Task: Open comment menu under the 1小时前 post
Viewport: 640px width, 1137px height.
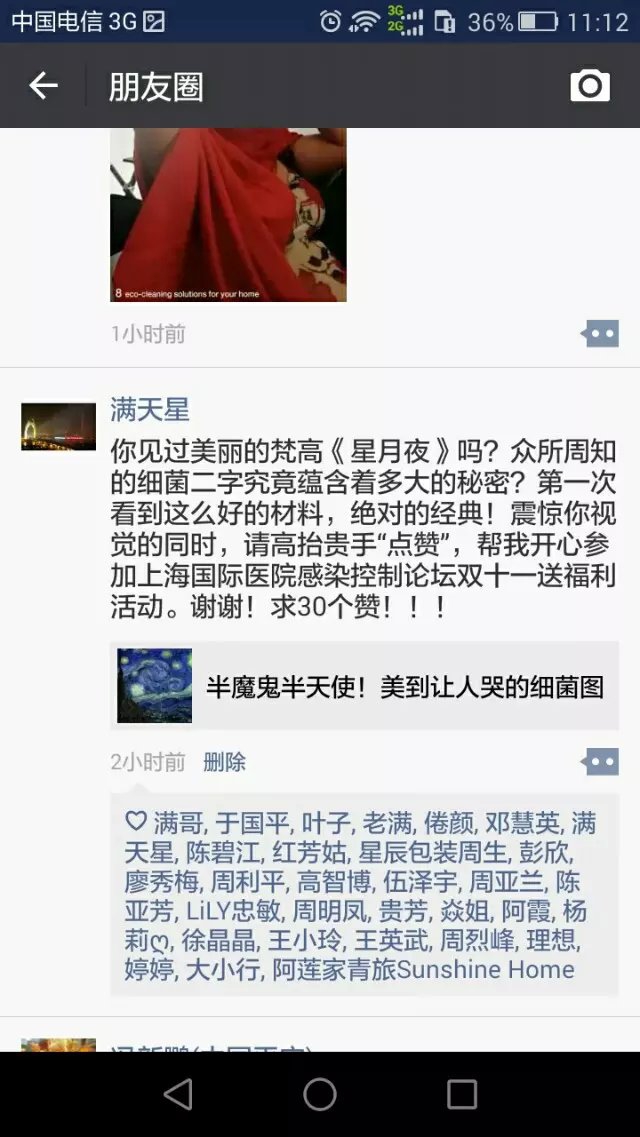Action: coord(600,334)
